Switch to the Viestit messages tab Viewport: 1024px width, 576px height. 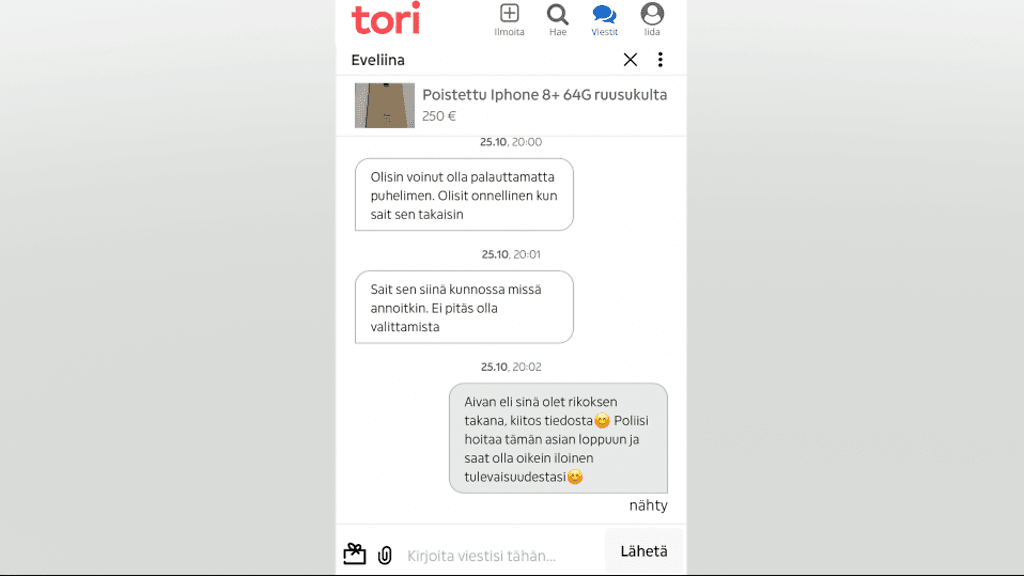point(604,19)
